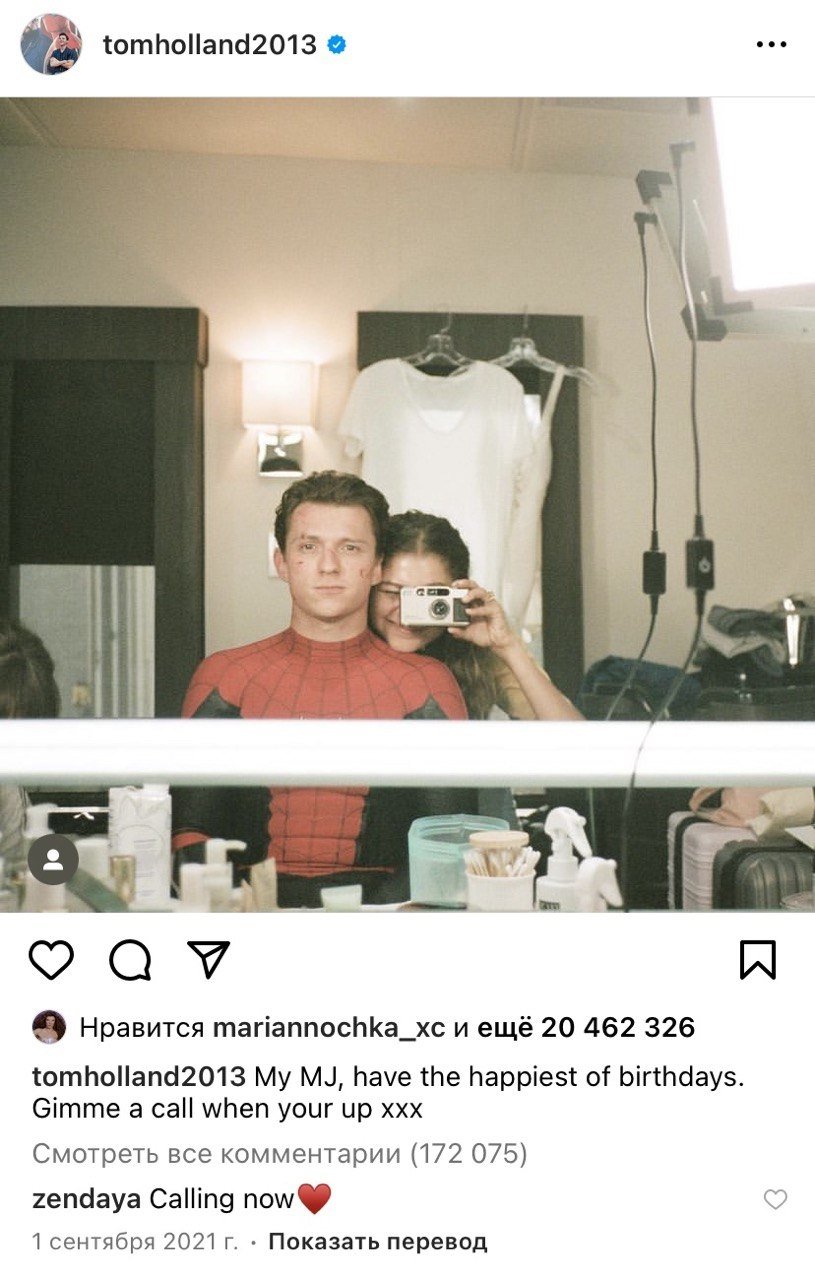Open mariannochka_xc profile from likes line

point(329,1027)
